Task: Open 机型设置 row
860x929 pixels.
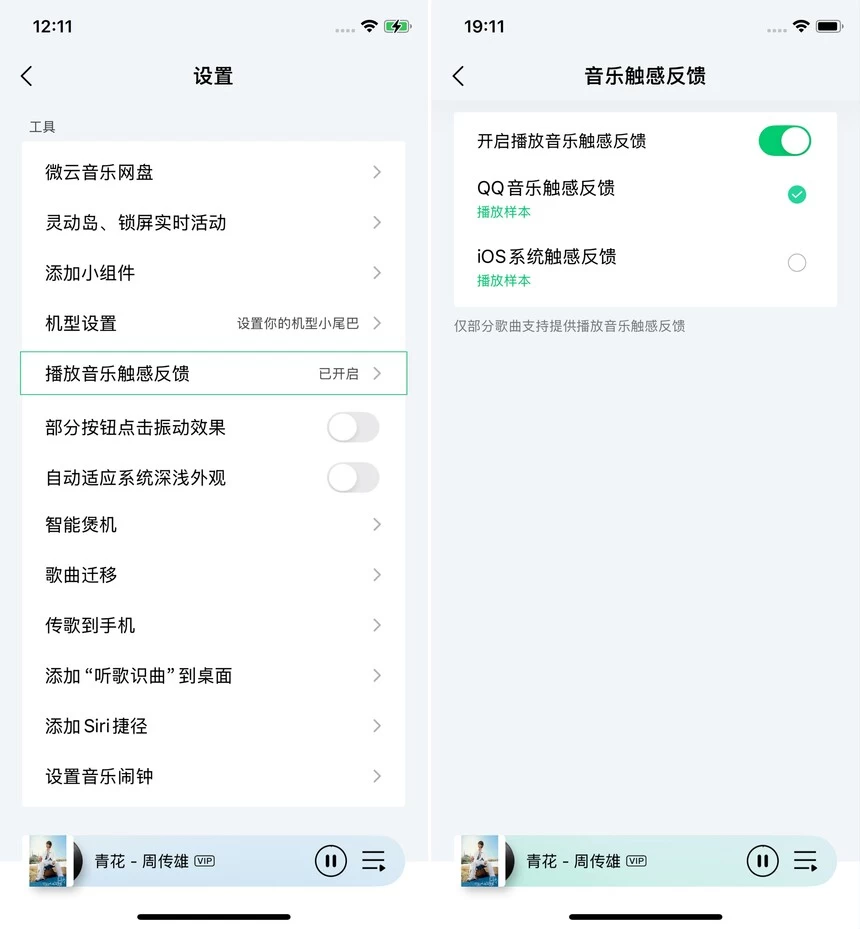Action: (x=213, y=323)
